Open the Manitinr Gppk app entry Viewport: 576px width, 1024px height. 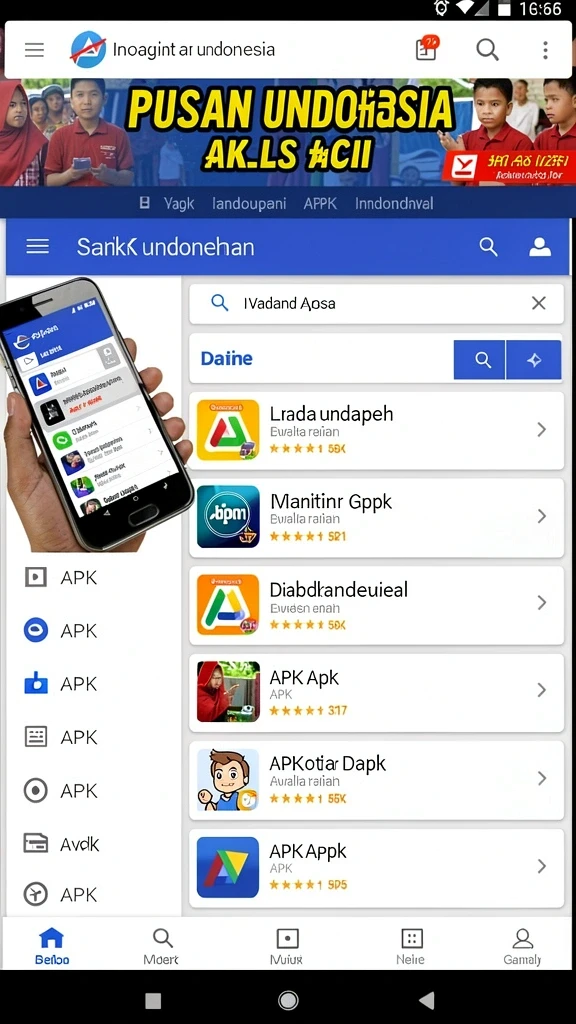[x=376, y=517]
